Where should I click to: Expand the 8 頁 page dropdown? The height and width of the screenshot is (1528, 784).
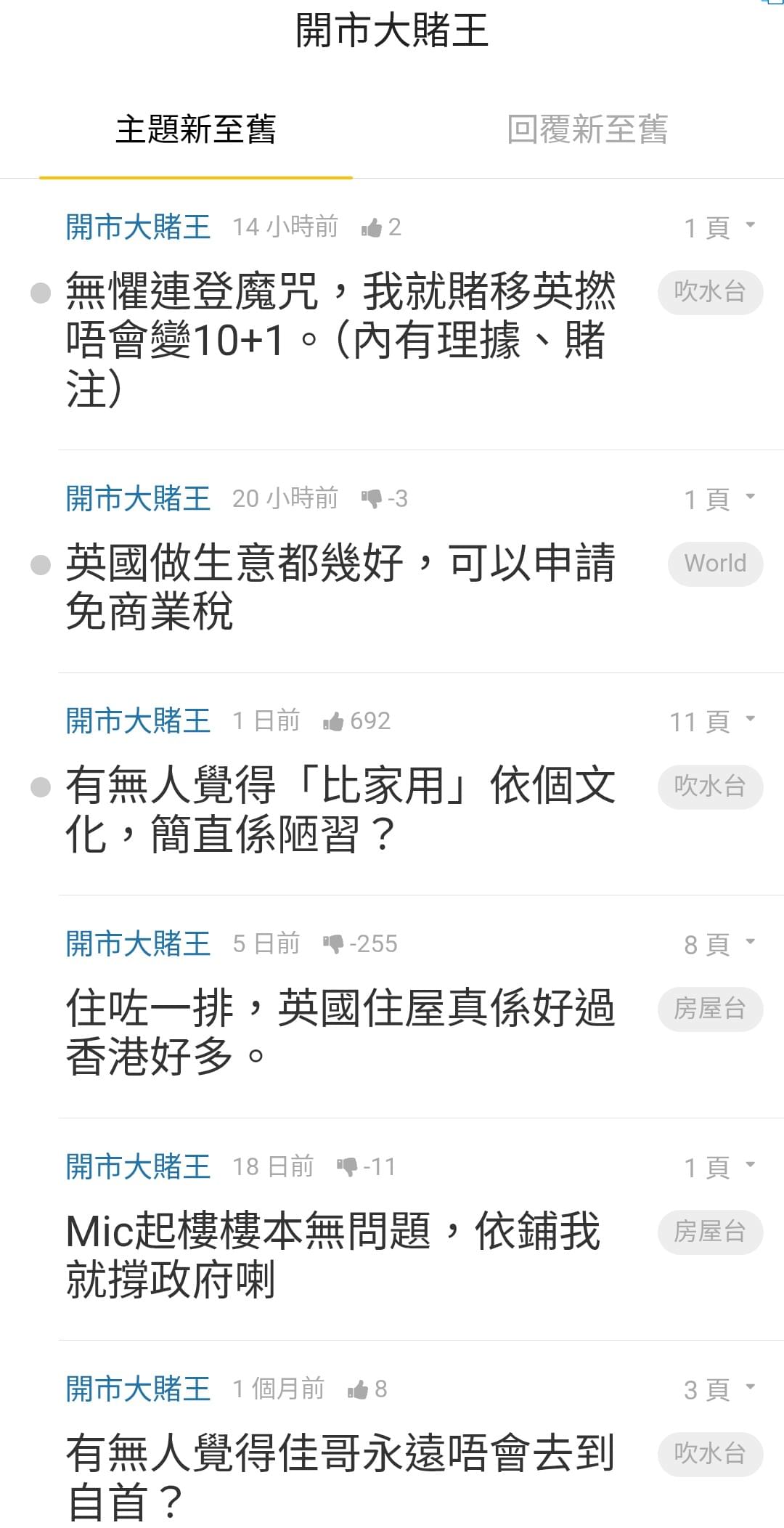tap(719, 944)
